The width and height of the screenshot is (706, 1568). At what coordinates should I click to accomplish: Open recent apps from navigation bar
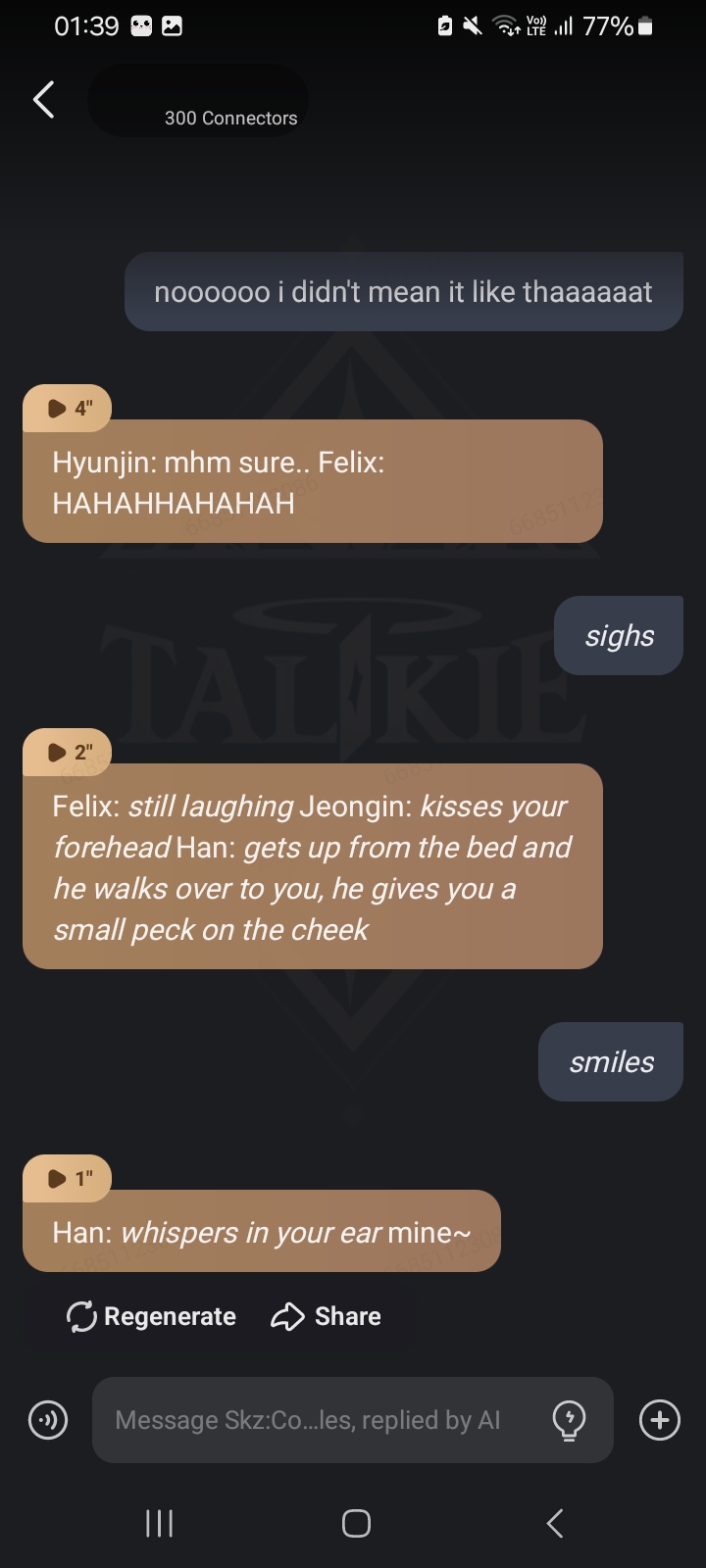pos(159,1523)
